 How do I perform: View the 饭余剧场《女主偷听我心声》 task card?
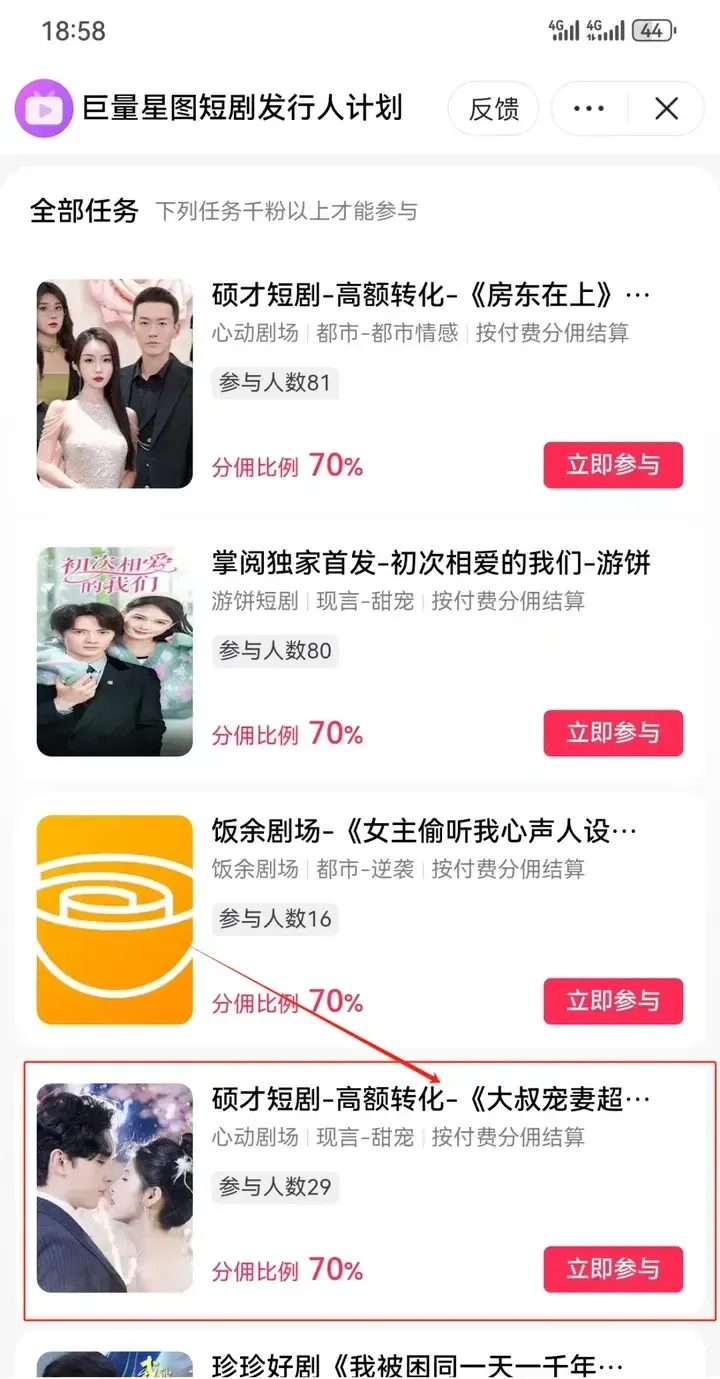[424, 832]
